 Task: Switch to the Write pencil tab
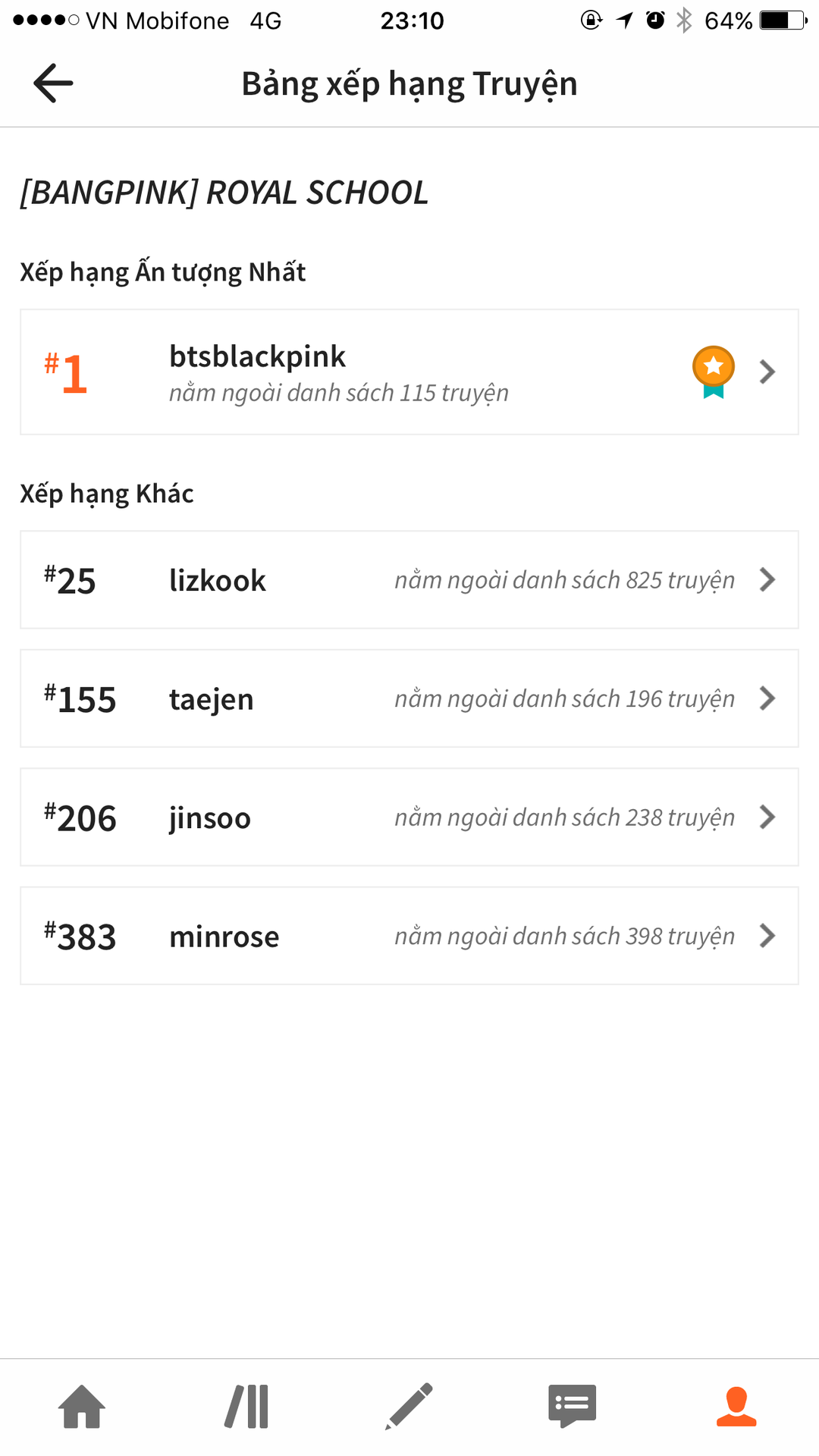click(409, 1407)
